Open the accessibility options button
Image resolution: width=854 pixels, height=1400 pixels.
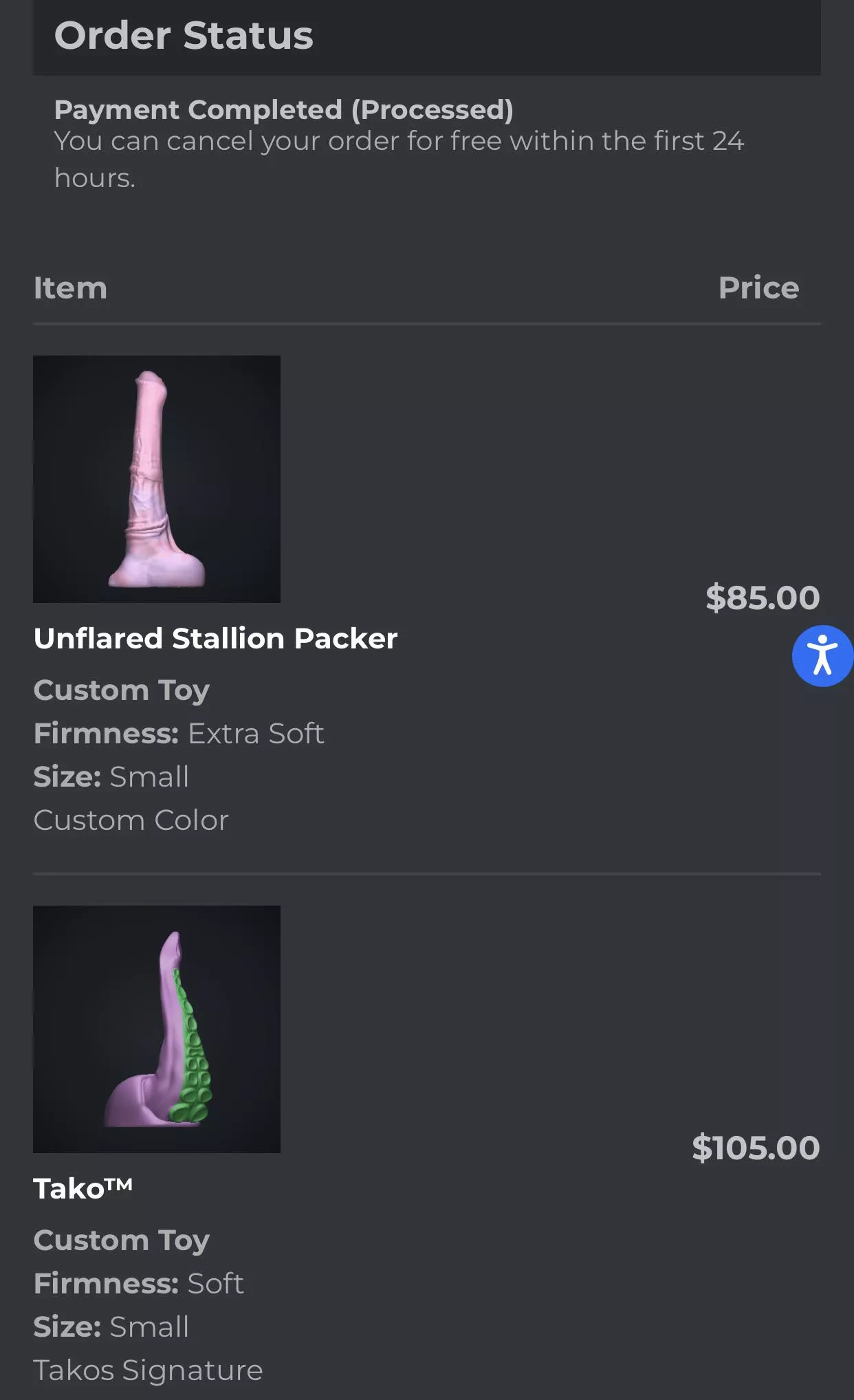click(822, 655)
